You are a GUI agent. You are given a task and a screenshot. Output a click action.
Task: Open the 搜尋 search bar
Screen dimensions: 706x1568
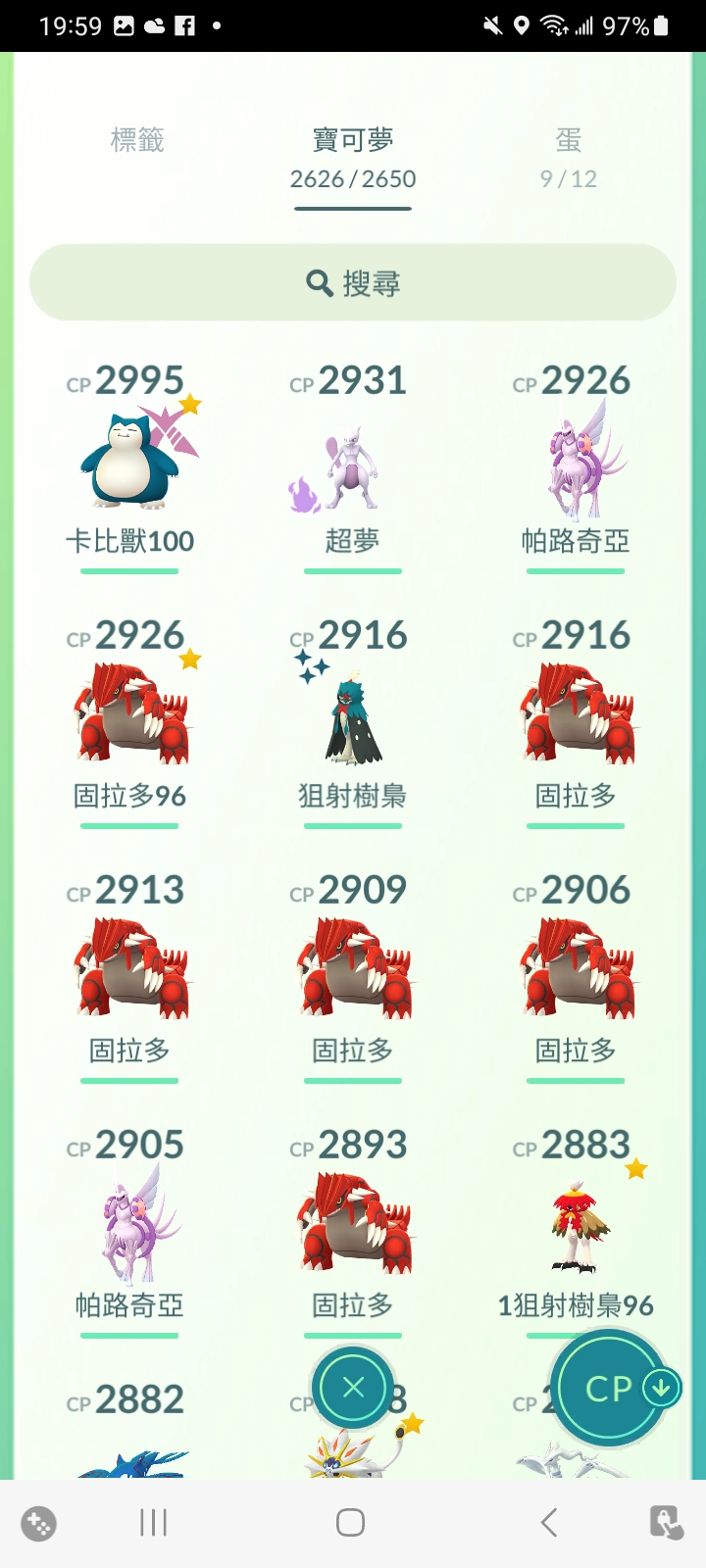[x=353, y=283]
